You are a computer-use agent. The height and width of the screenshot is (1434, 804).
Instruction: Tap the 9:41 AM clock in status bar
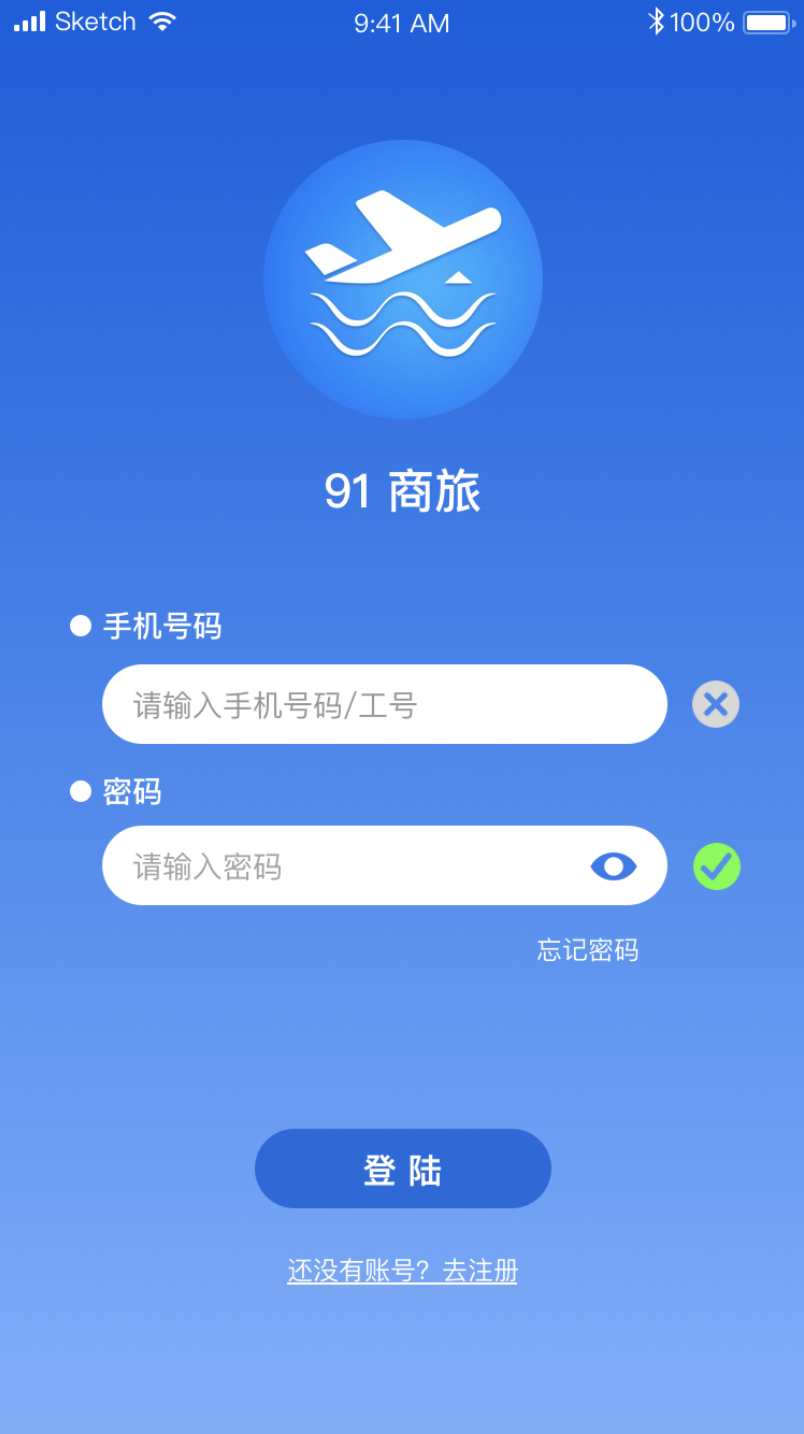coord(402,22)
